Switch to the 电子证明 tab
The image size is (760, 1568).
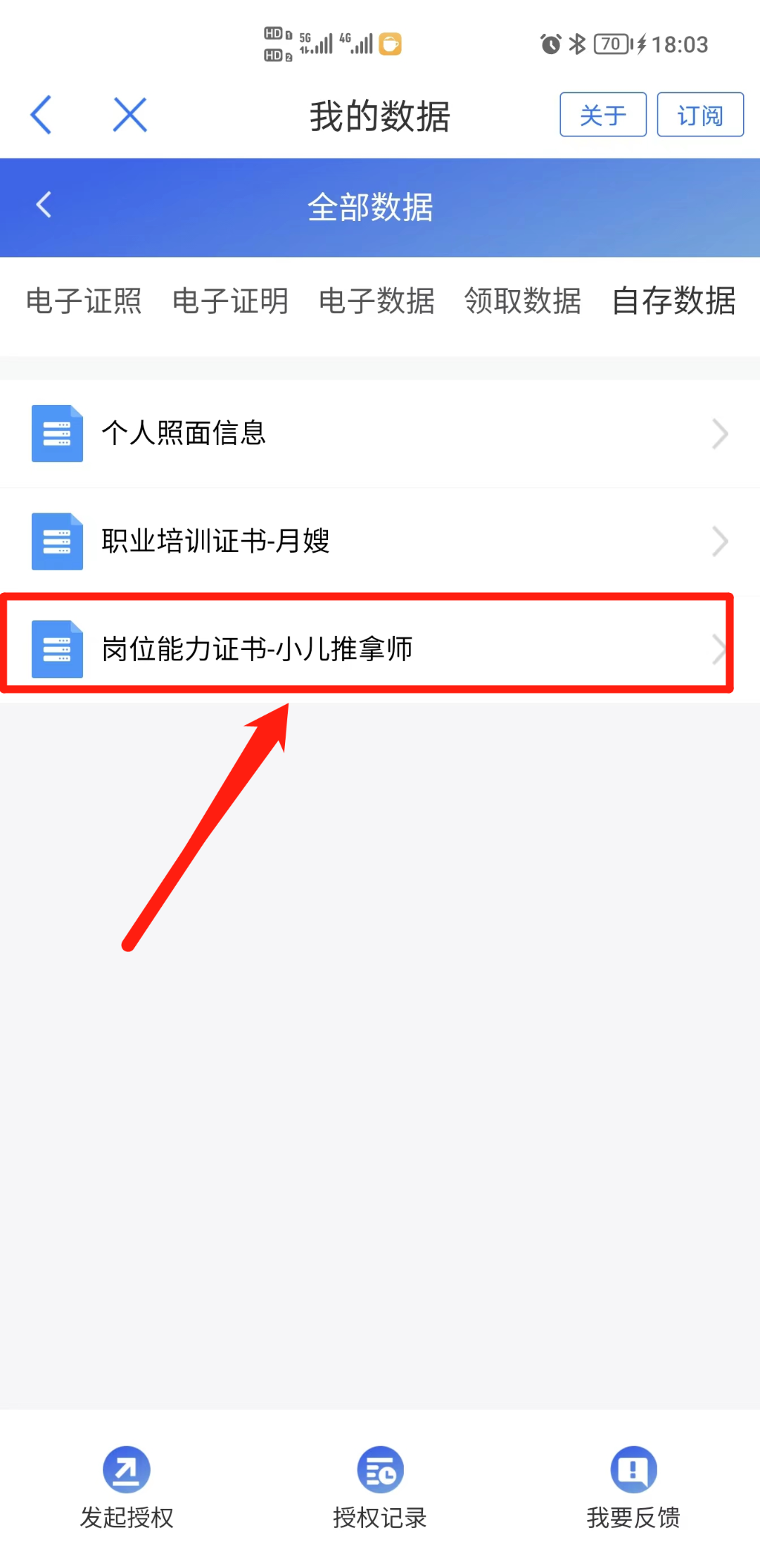point(230,301)
